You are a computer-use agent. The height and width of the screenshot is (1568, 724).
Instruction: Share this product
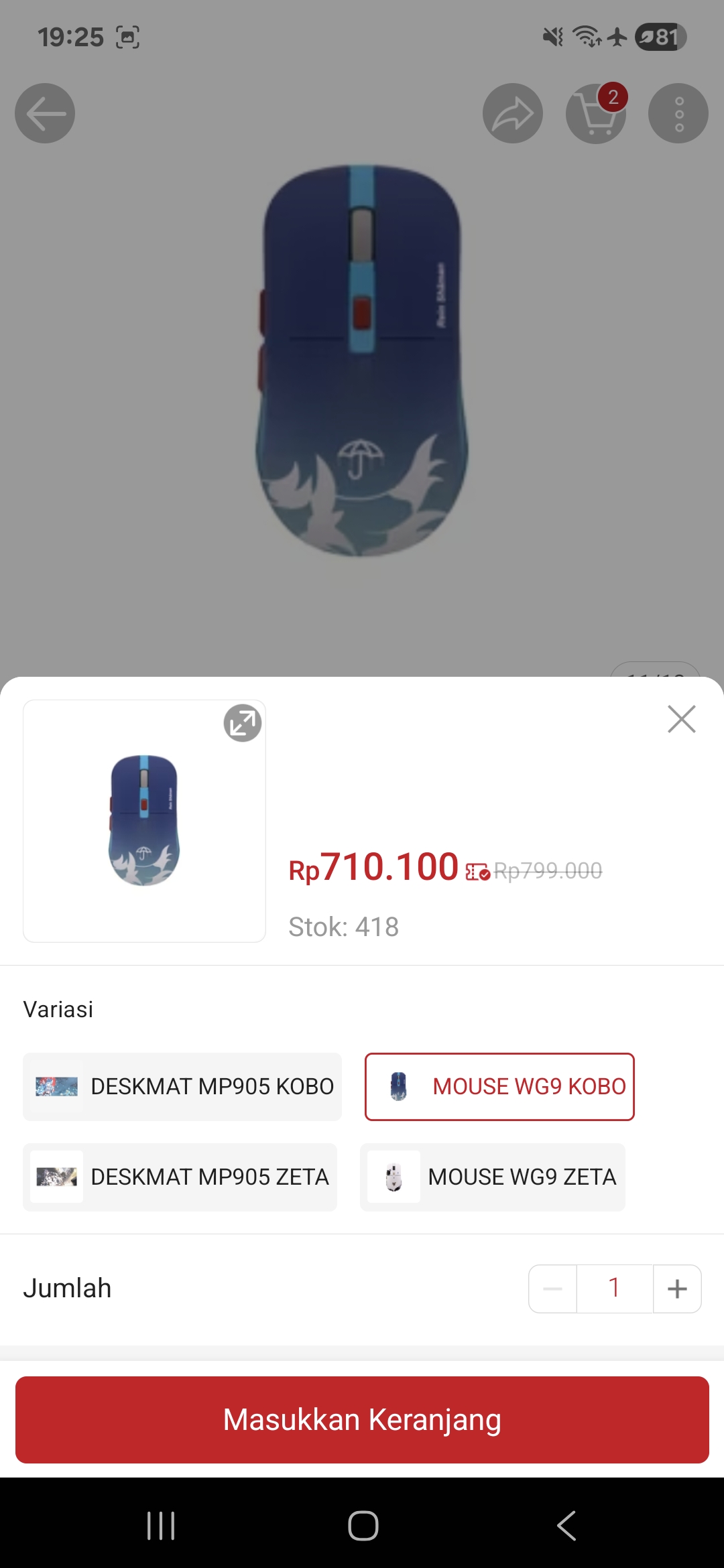[513, 113]
